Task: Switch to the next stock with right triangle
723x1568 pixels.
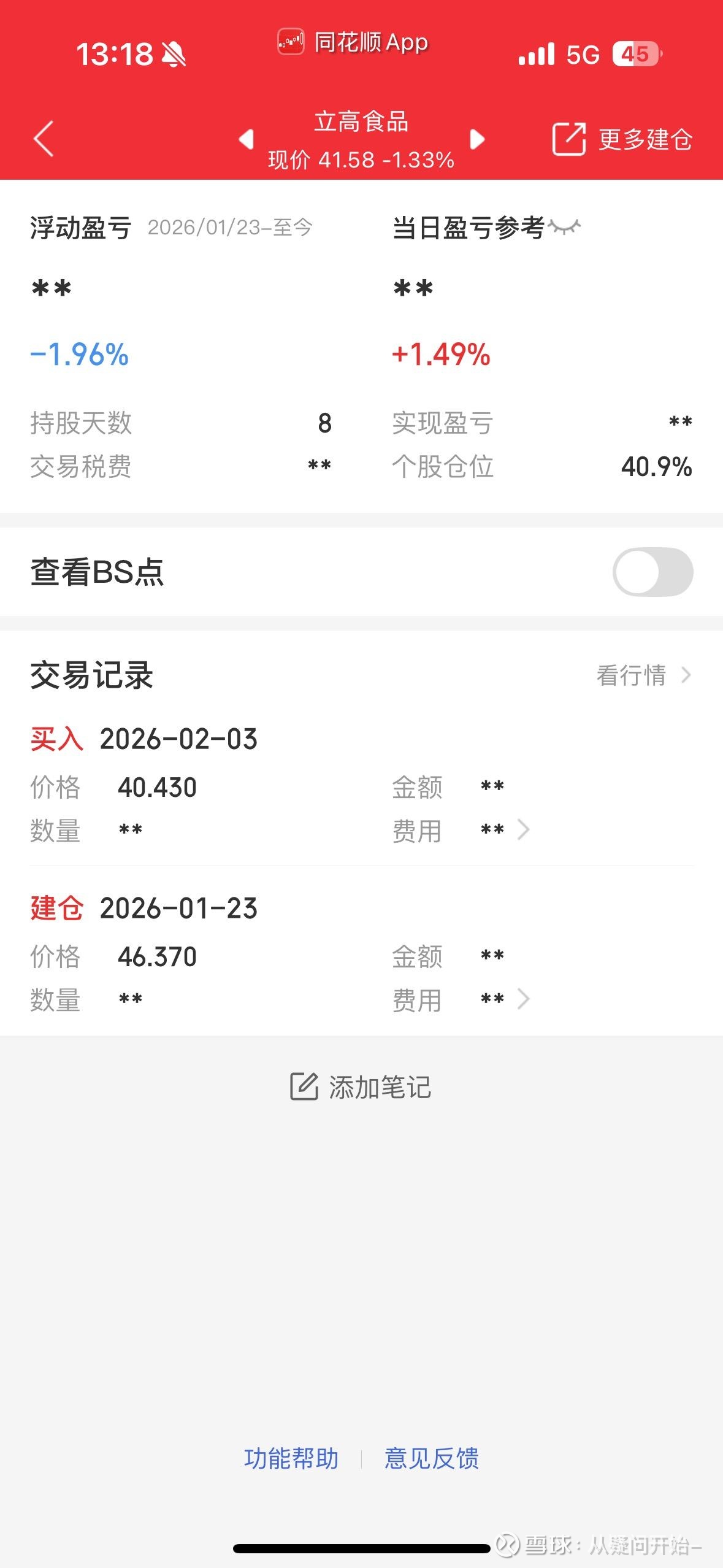Action: click(477, 139)
